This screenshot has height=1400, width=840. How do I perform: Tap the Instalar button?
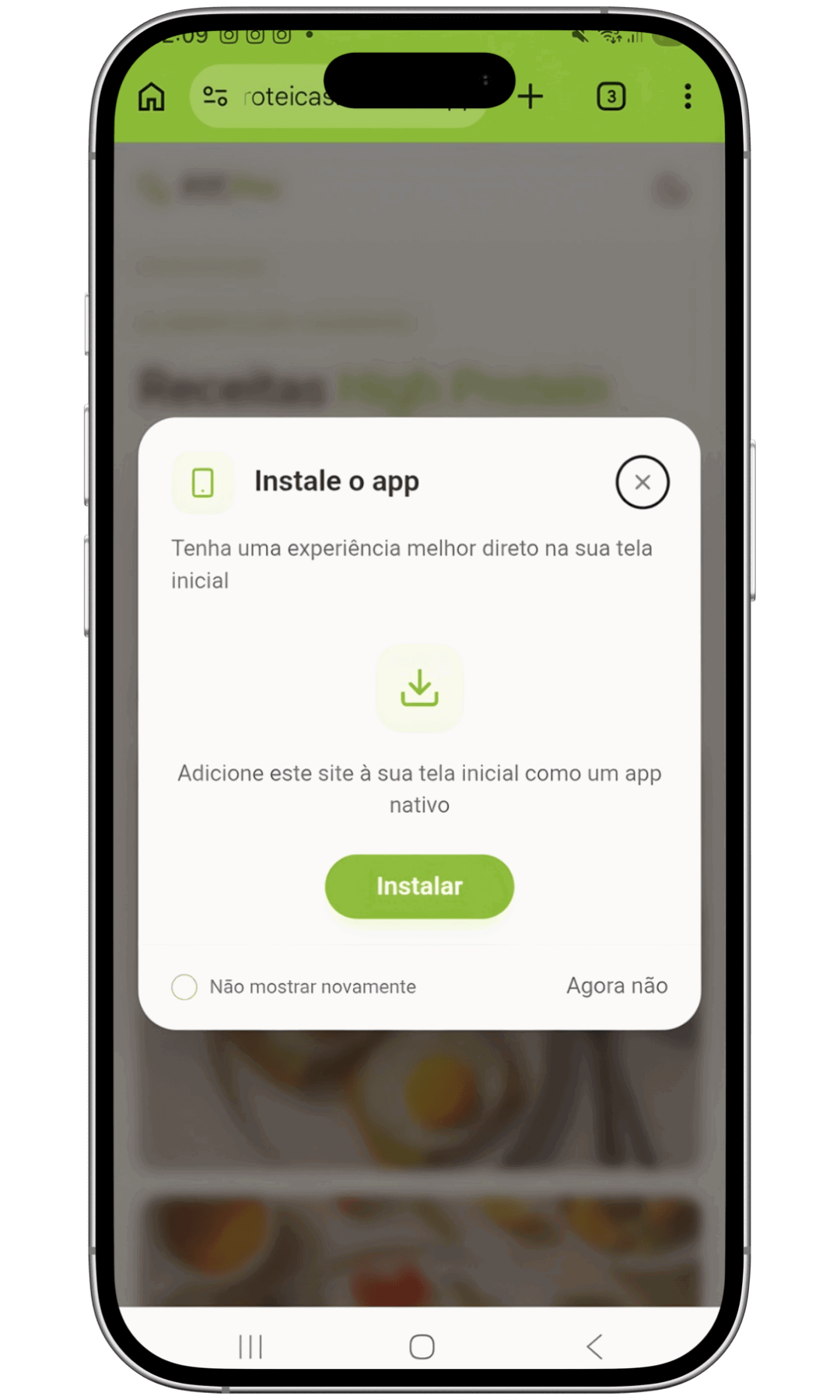[x=419, y=887]
